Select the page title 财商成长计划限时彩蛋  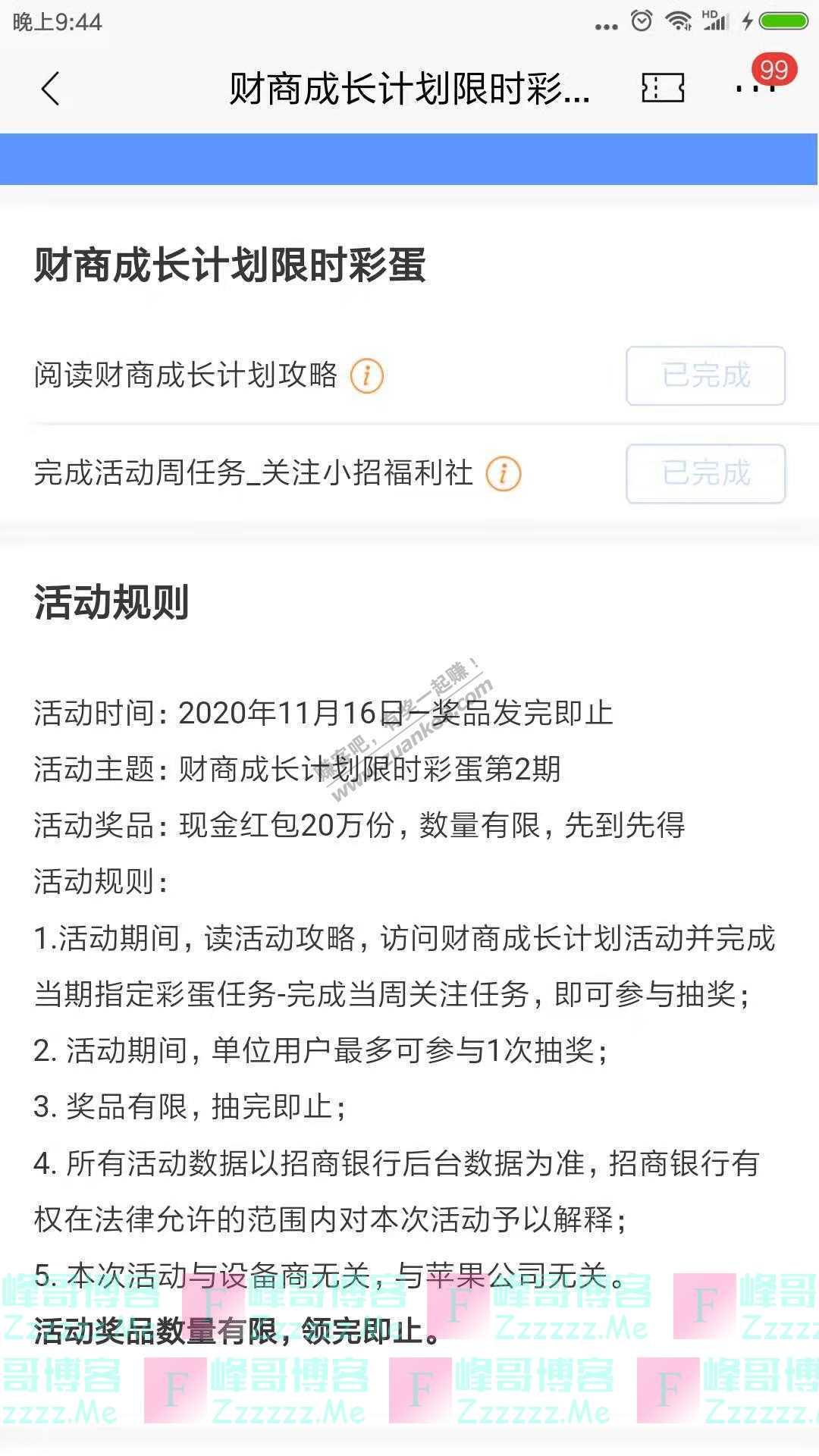(409, 89)
